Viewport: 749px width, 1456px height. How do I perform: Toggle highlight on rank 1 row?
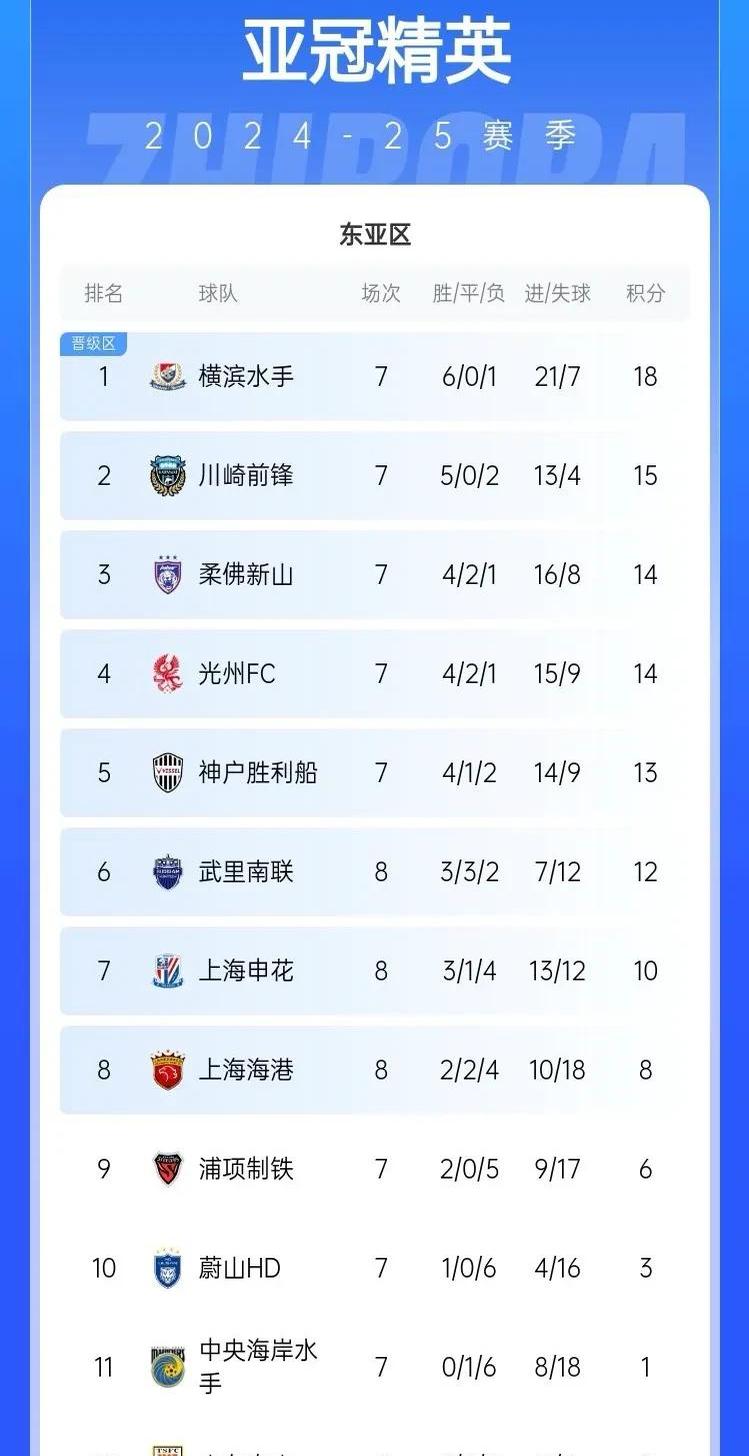click(375, 377)
